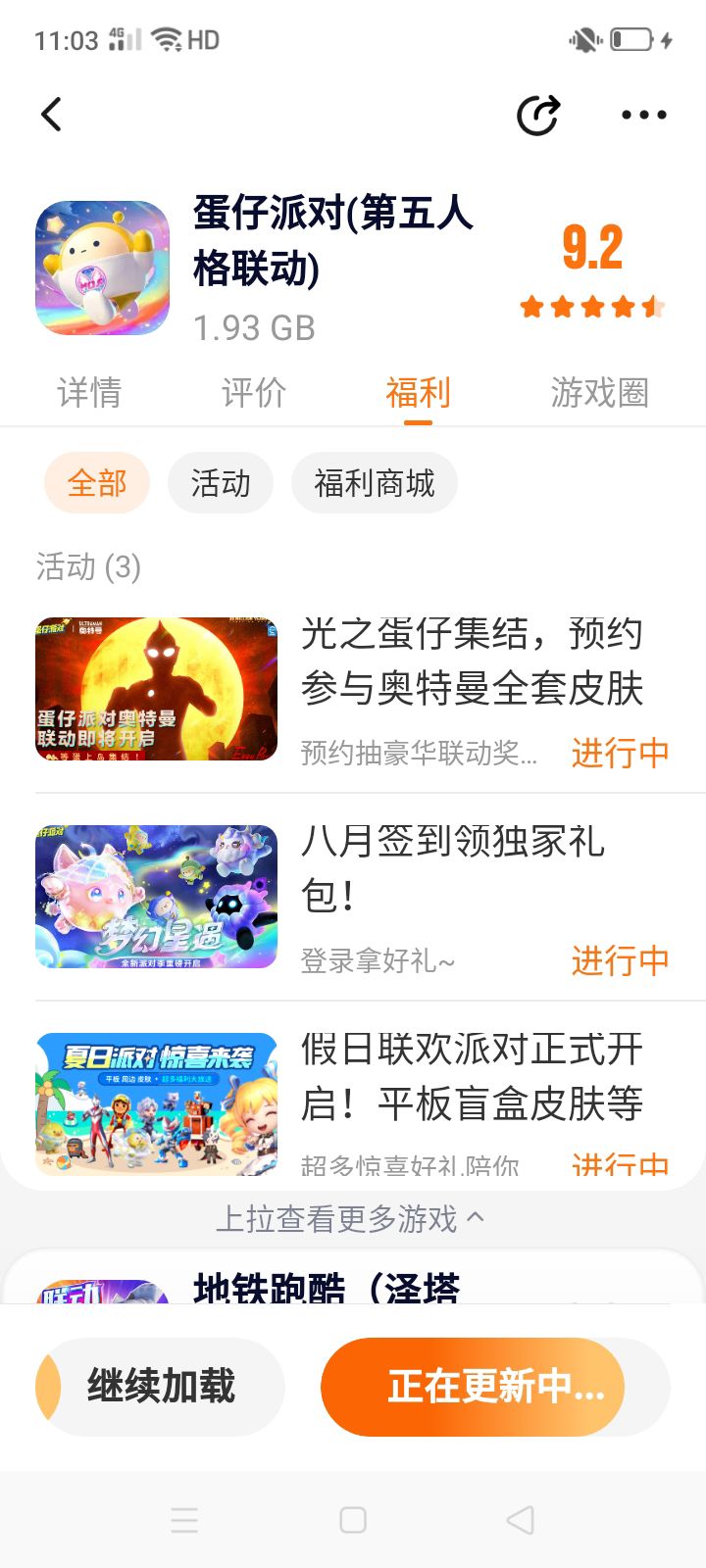
Task: Go back using the top-left arrow
Action: coord(52,115)
